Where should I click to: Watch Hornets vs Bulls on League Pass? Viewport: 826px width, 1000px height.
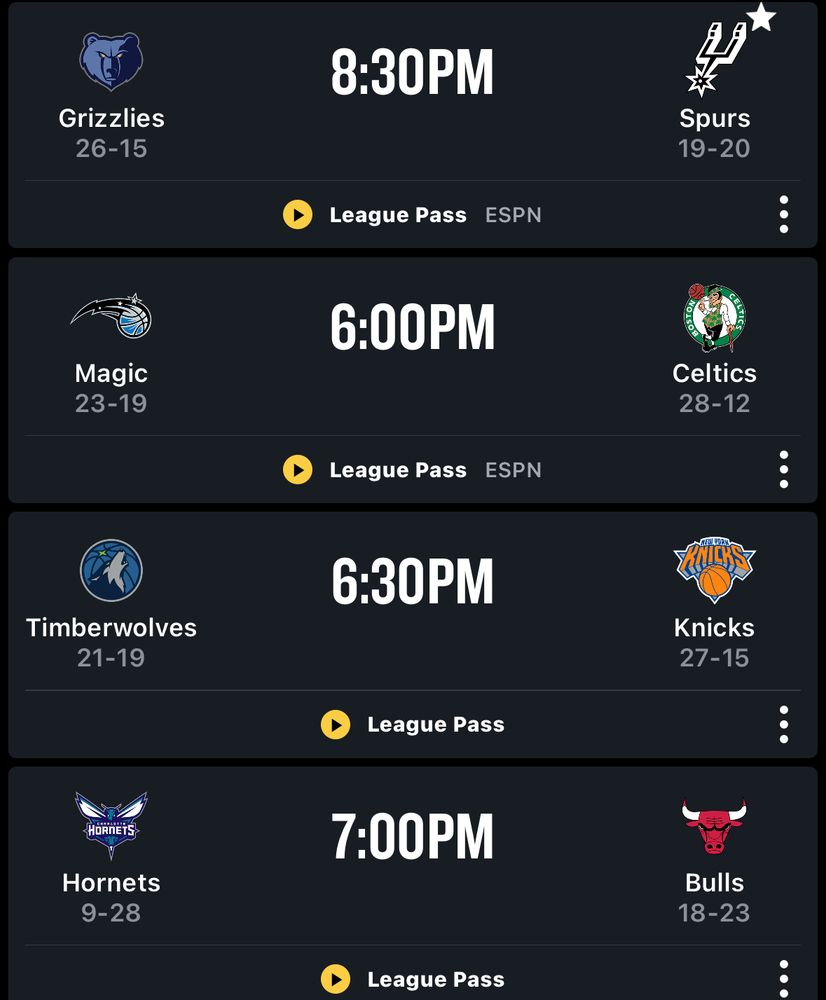coord(412,980)
